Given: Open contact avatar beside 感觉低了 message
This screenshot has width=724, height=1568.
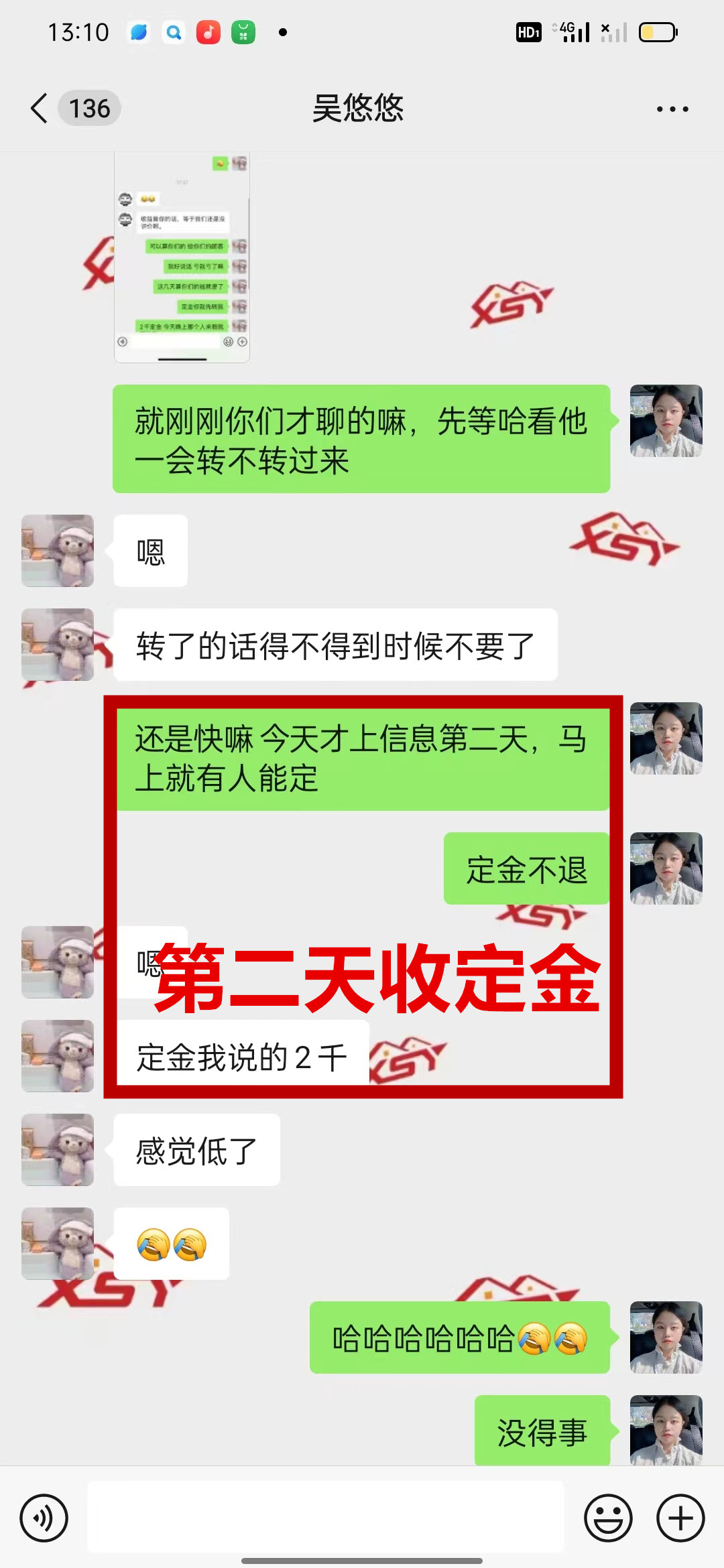Looking at the screenshot, I should (58, 1150).
